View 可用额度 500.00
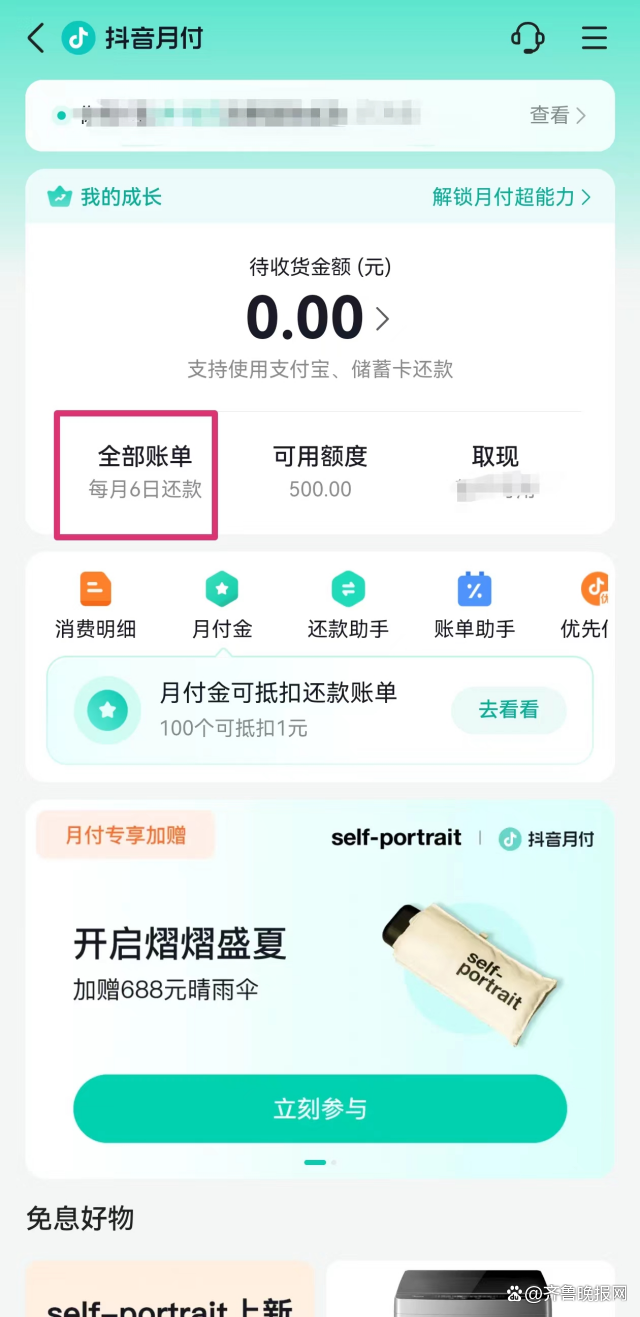This screenshot has width=640, height=1317. 320,472
